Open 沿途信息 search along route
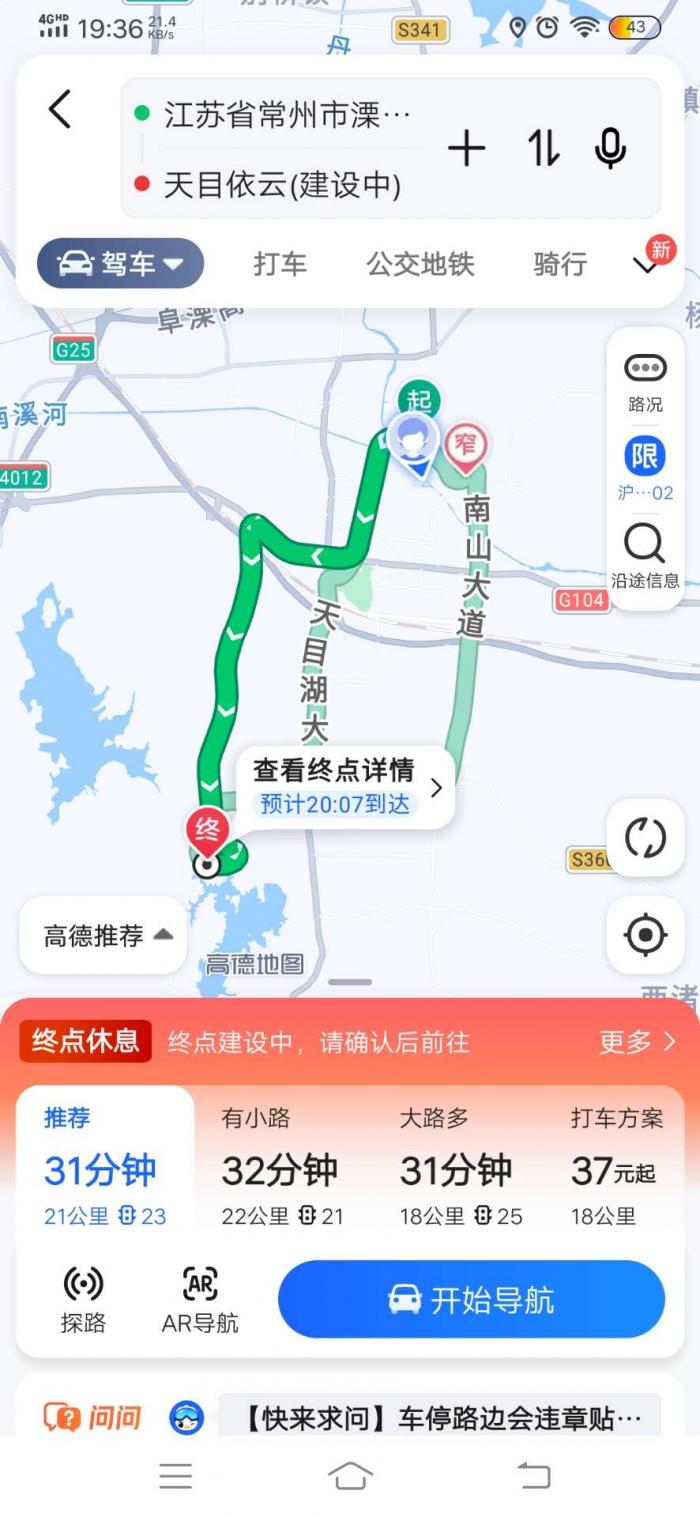The width and height of the screenshot is (700, 1517). point(645,556)
